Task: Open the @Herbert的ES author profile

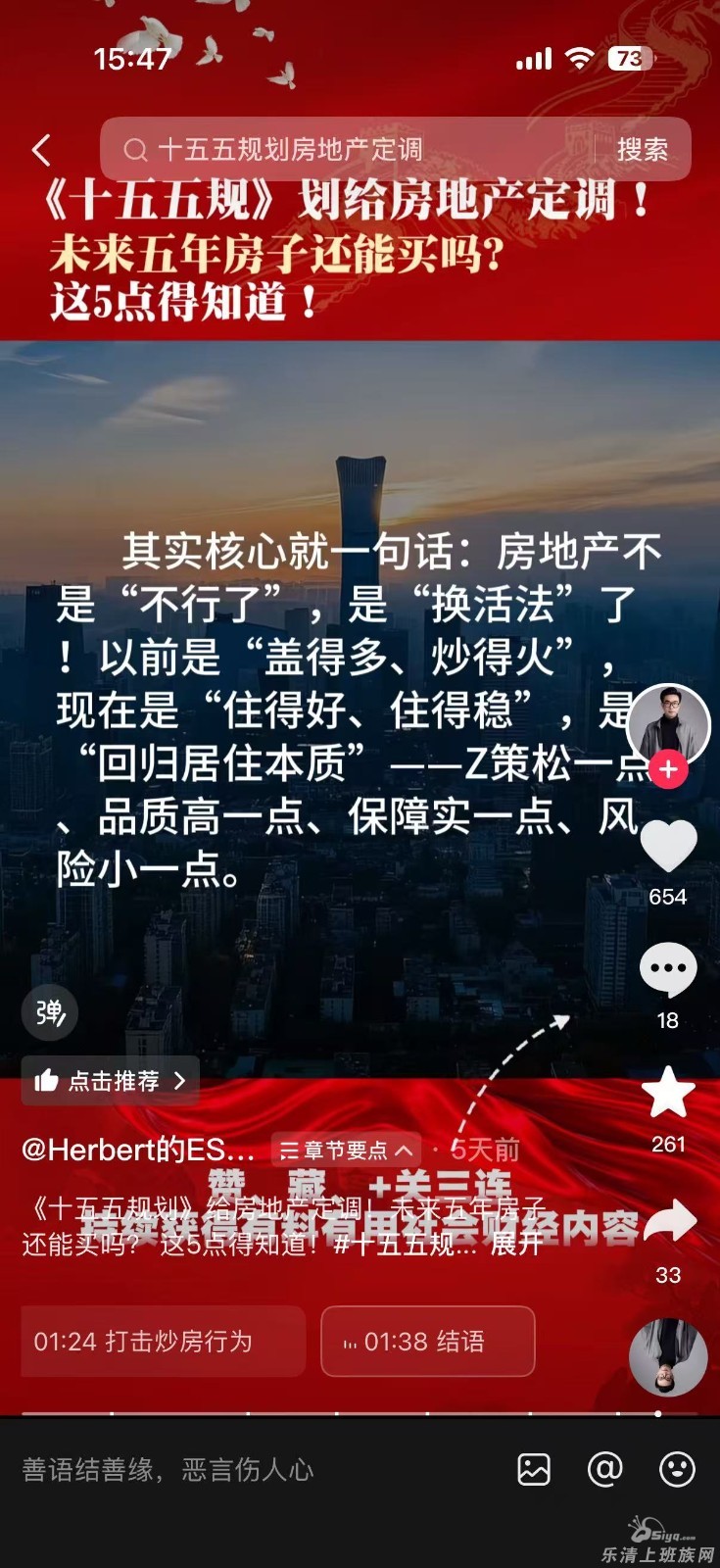Action: 137,1150
